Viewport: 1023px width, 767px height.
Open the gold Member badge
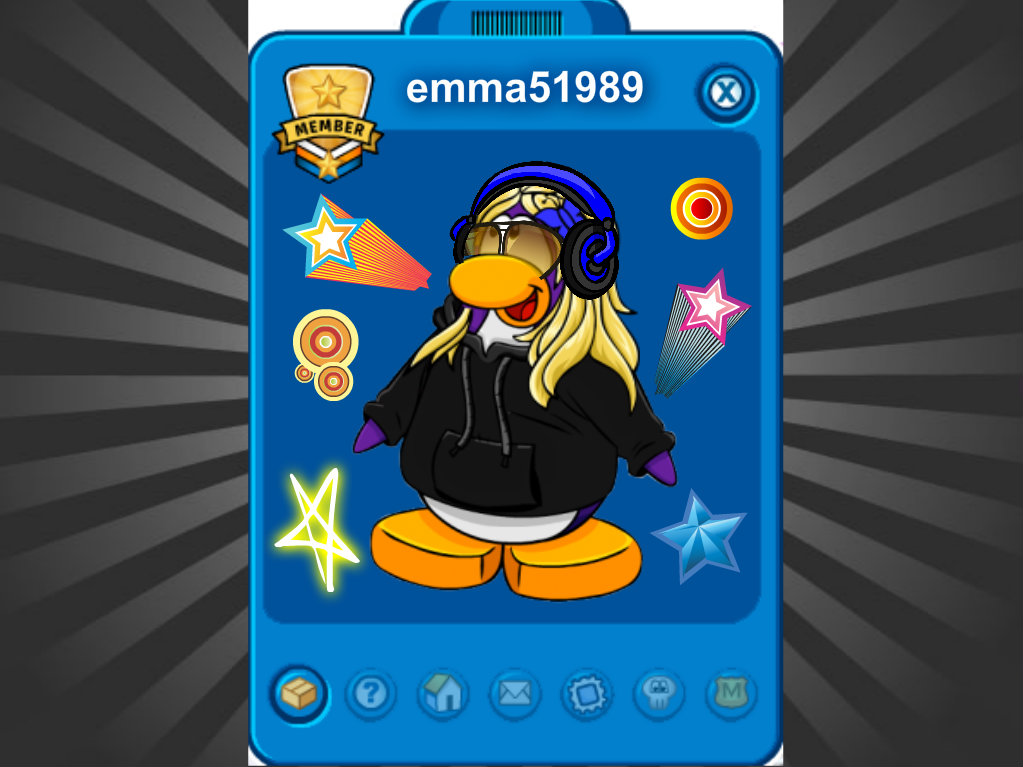pyautogui.click(x=329, y=122)
